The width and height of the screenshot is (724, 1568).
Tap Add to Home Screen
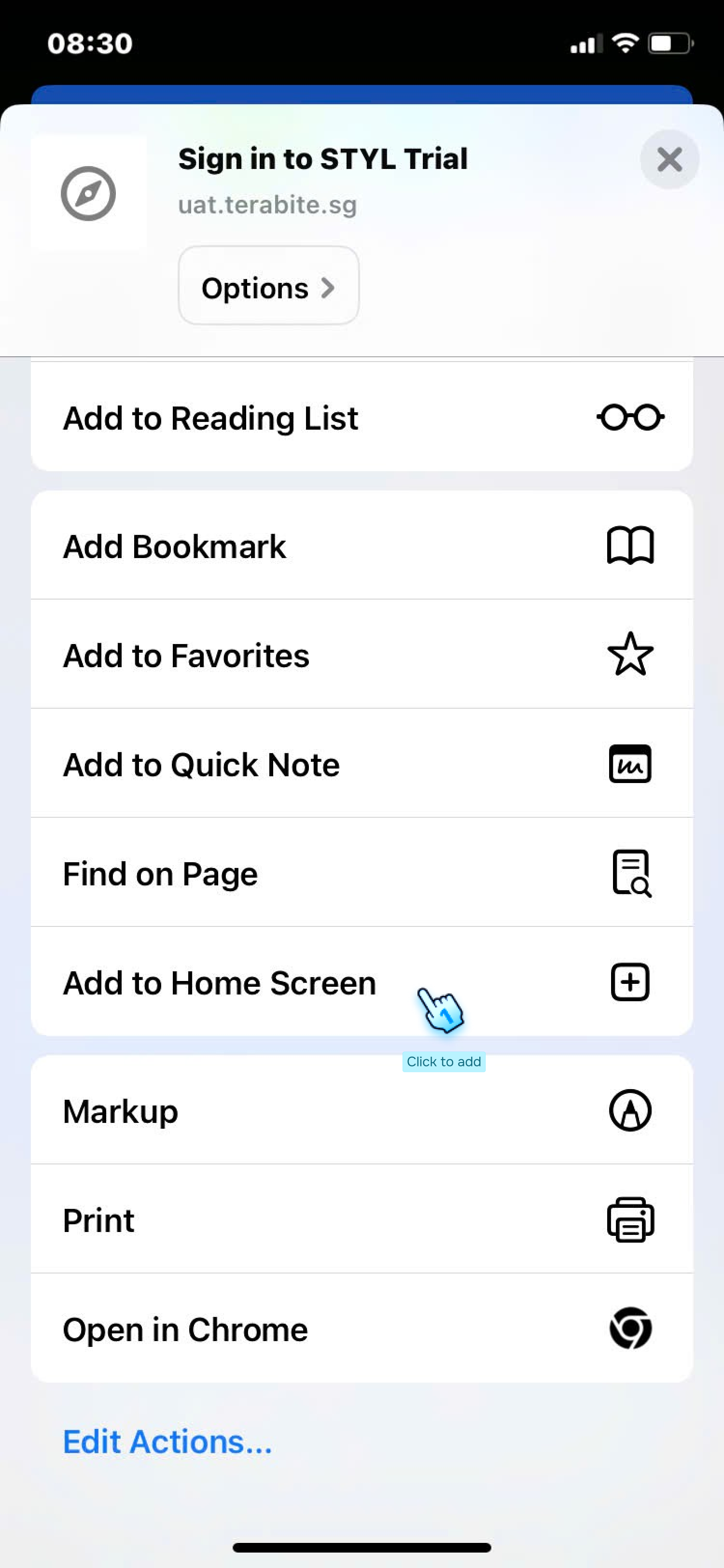coord(362,982)
